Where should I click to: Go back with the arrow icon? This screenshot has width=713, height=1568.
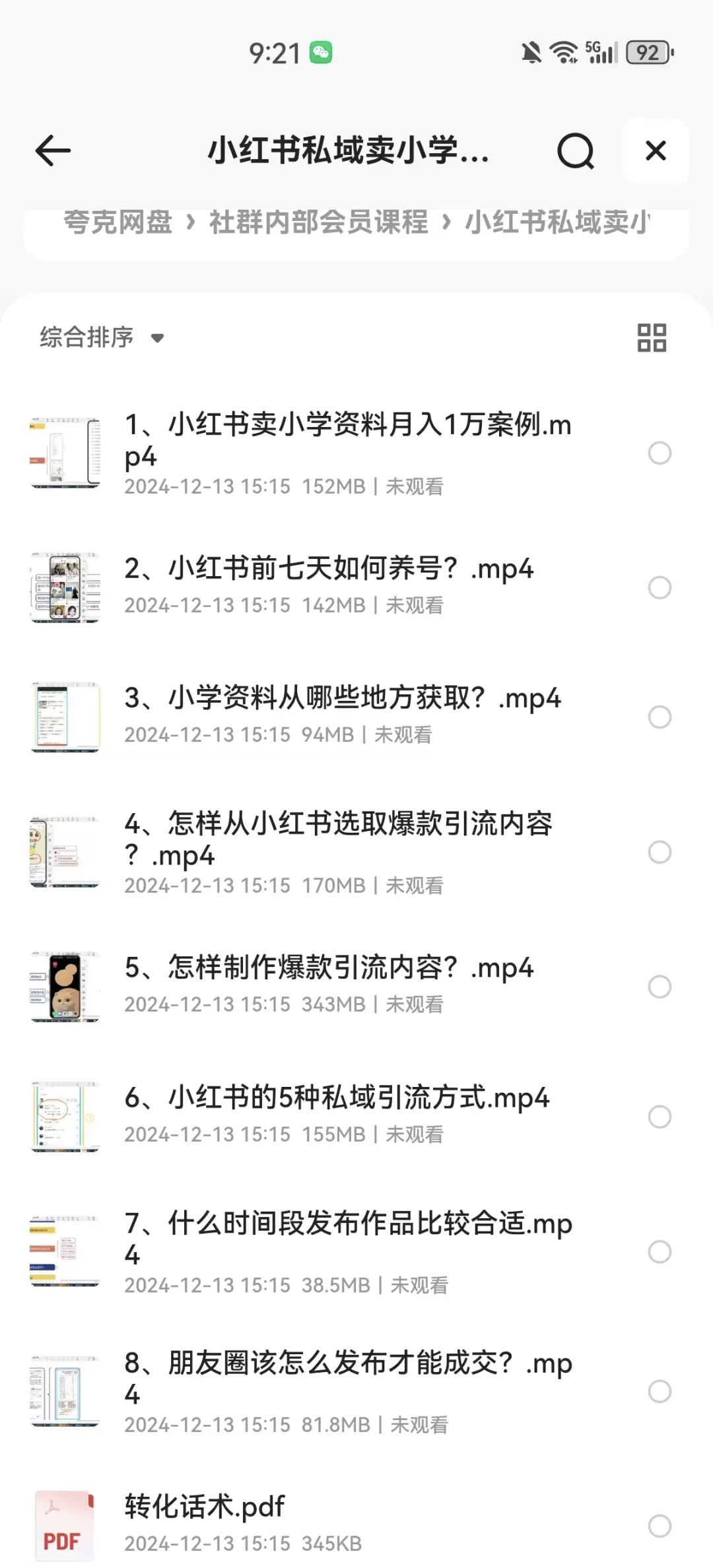53,151
